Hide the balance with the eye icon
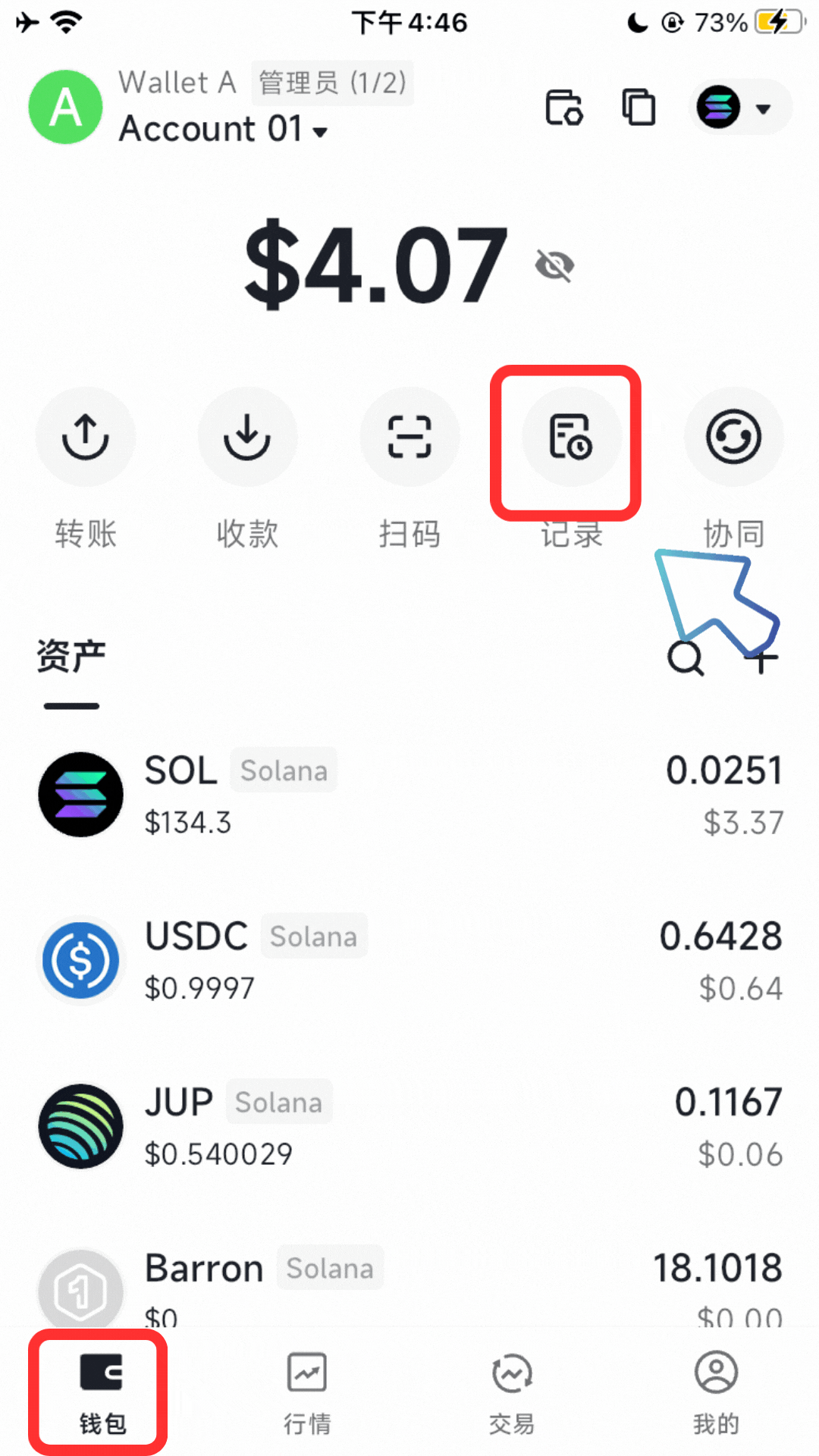Screen dimensions: 819x1456 [554, 265]
